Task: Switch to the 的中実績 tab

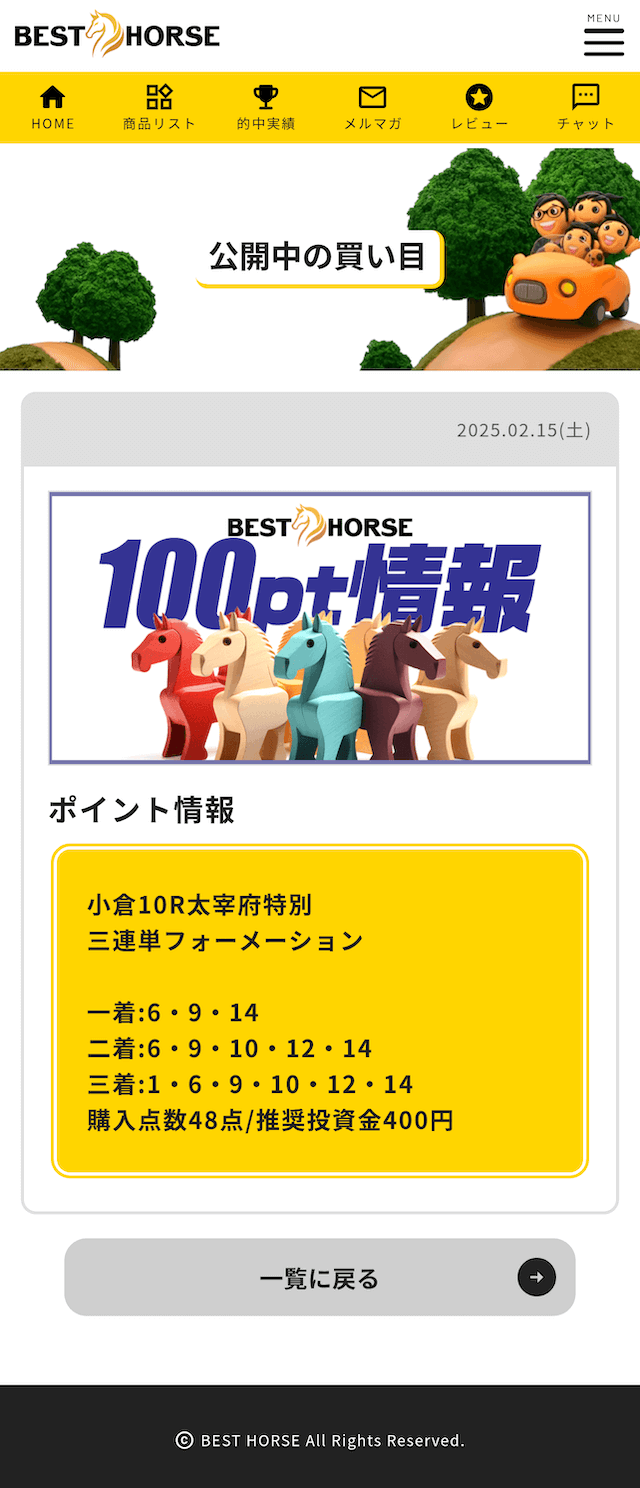Action: 266,107
